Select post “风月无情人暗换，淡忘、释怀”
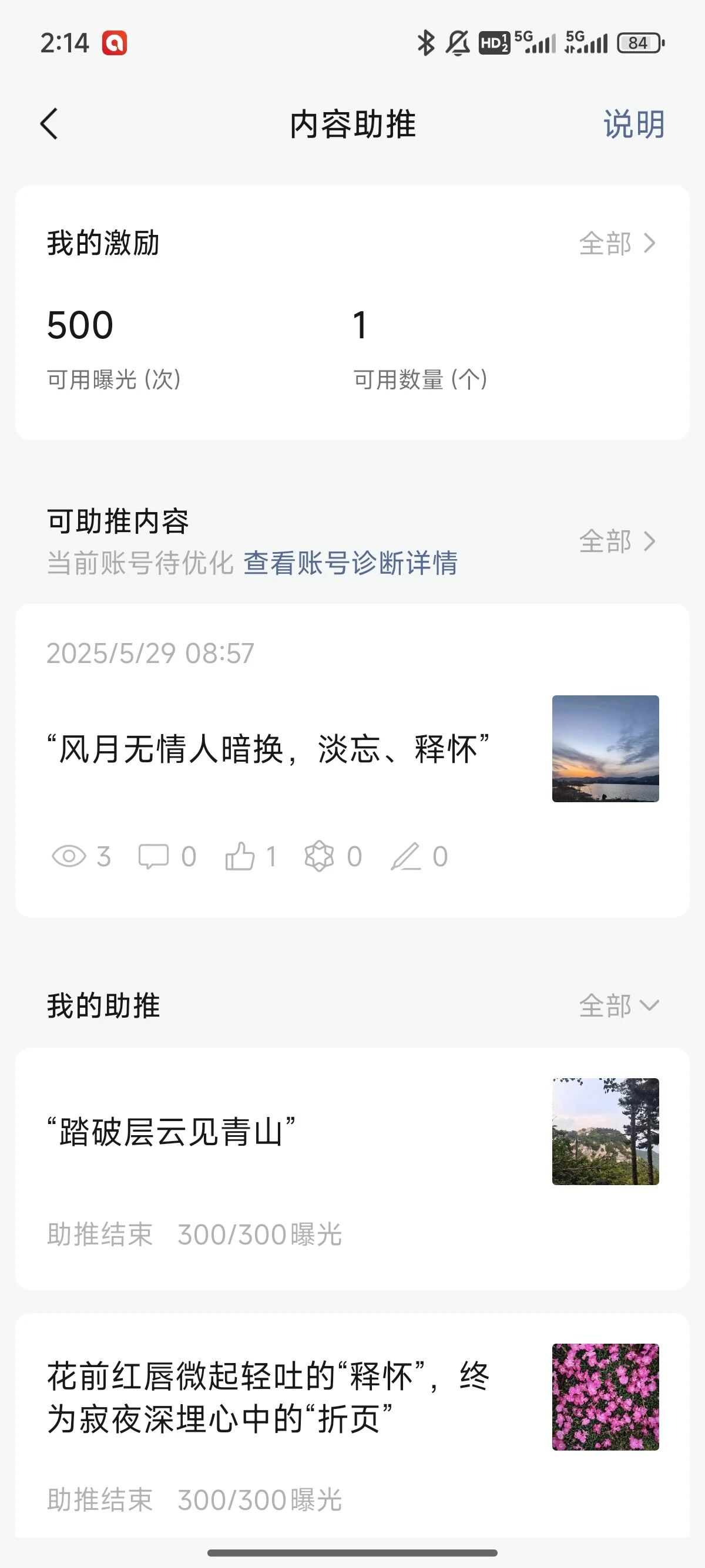Image resolution: width=705 pixels, height=1568 pixels. 268,749
